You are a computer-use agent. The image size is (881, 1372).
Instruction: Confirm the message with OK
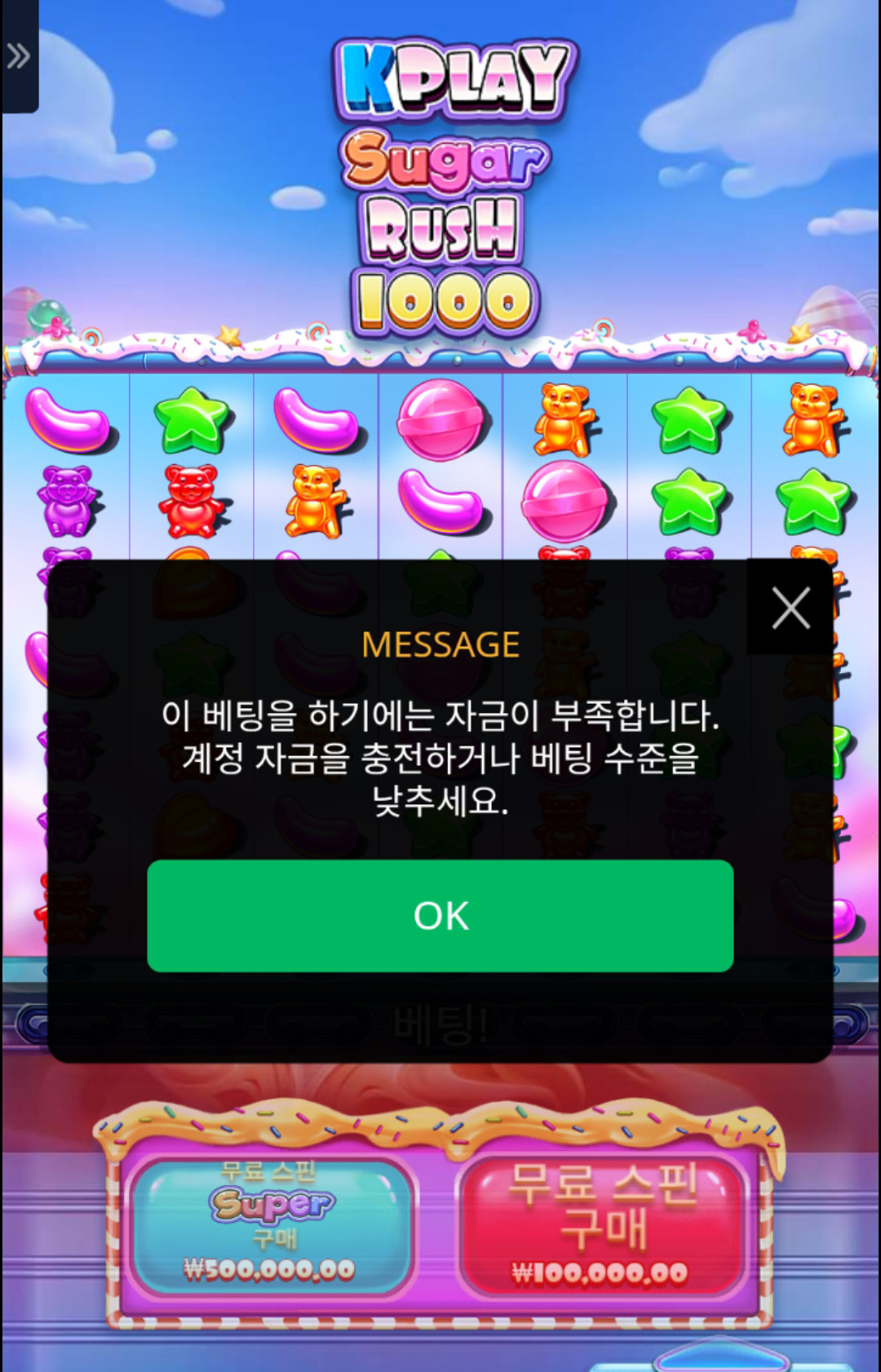(x=440, y=915)
